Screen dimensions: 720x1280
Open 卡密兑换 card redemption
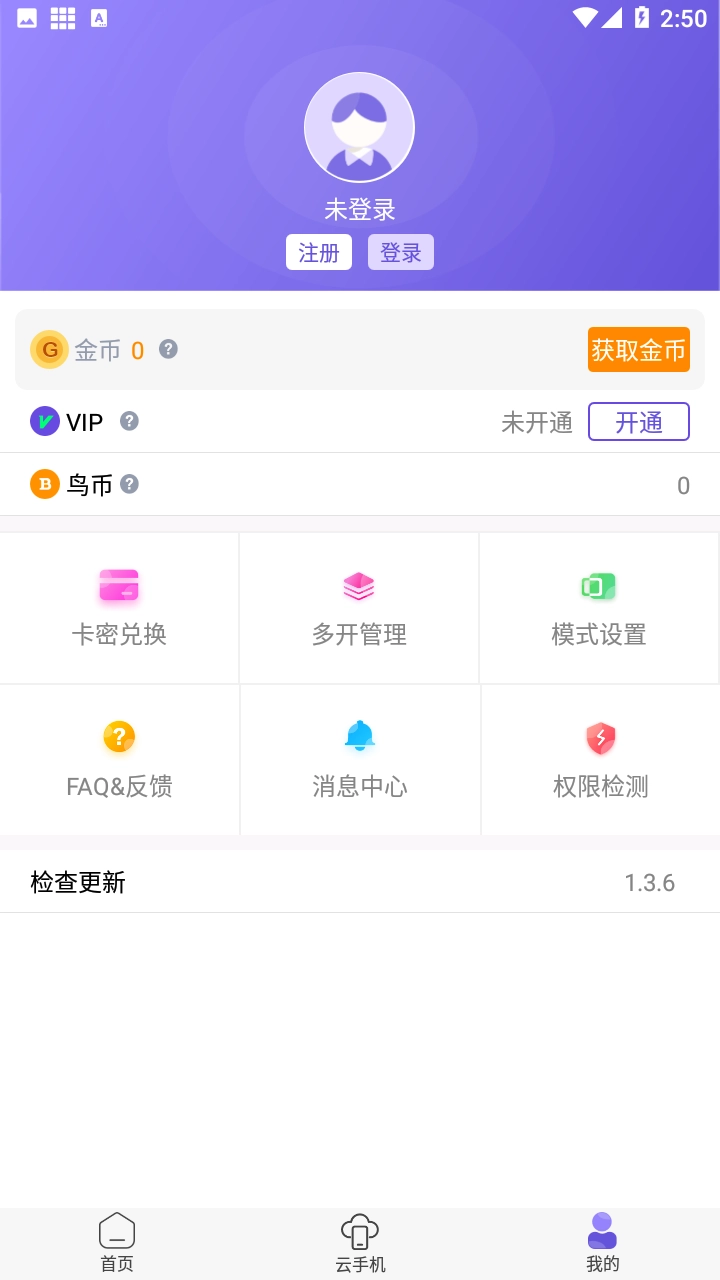(x=119, y=608)
